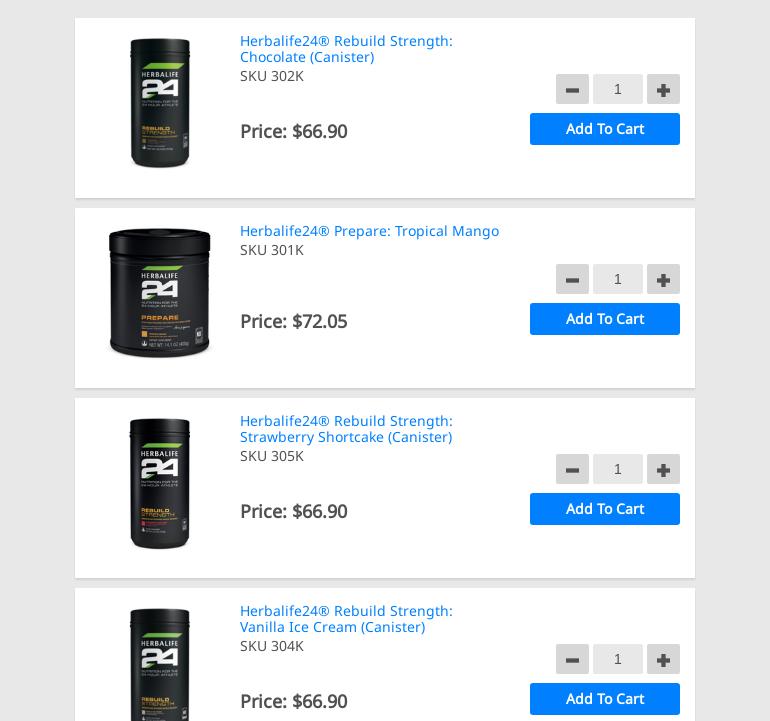The image size is (770, 721).
Task: Open Herbalife24 Rebuild Strength Chocolate product link
Action: (x=346, y=49)
